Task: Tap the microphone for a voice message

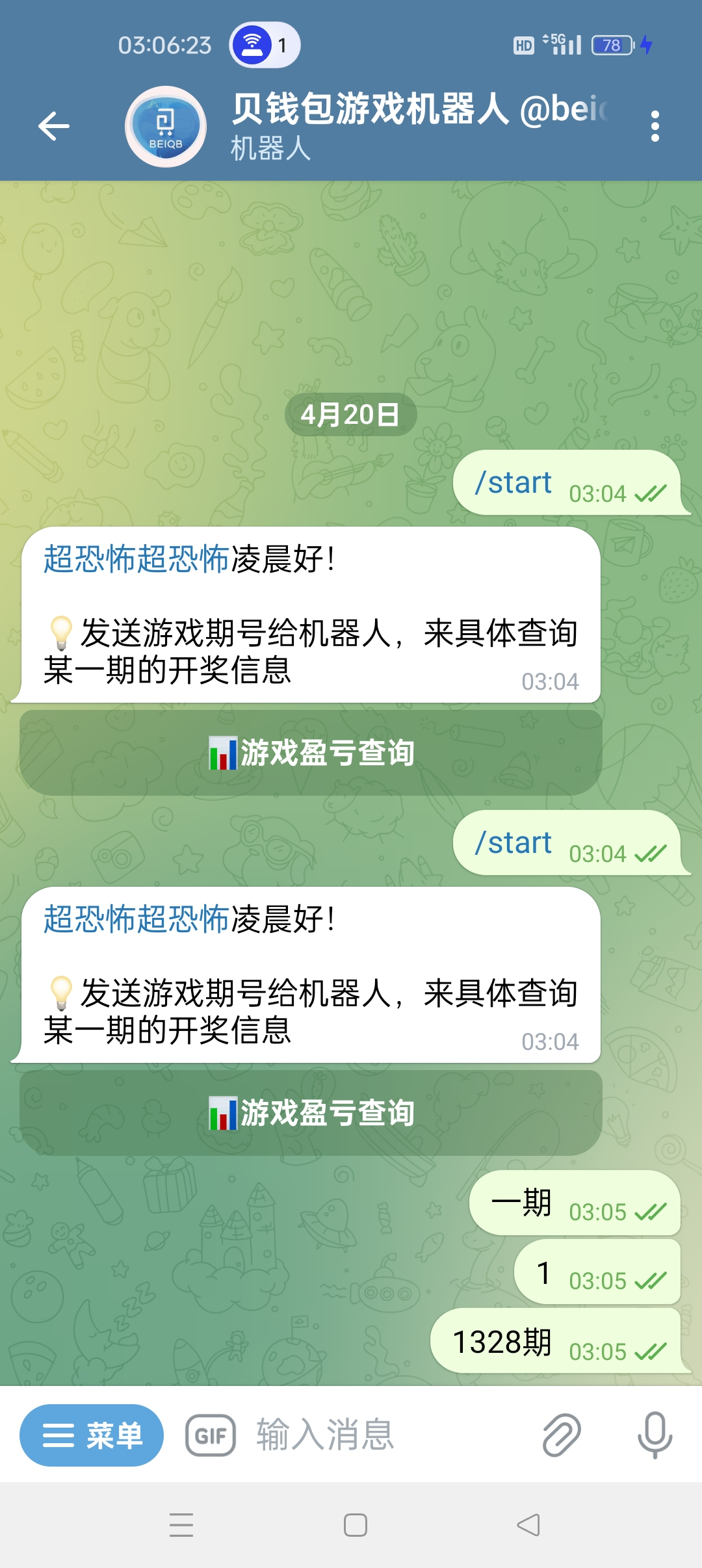Action: point(655,1435)
